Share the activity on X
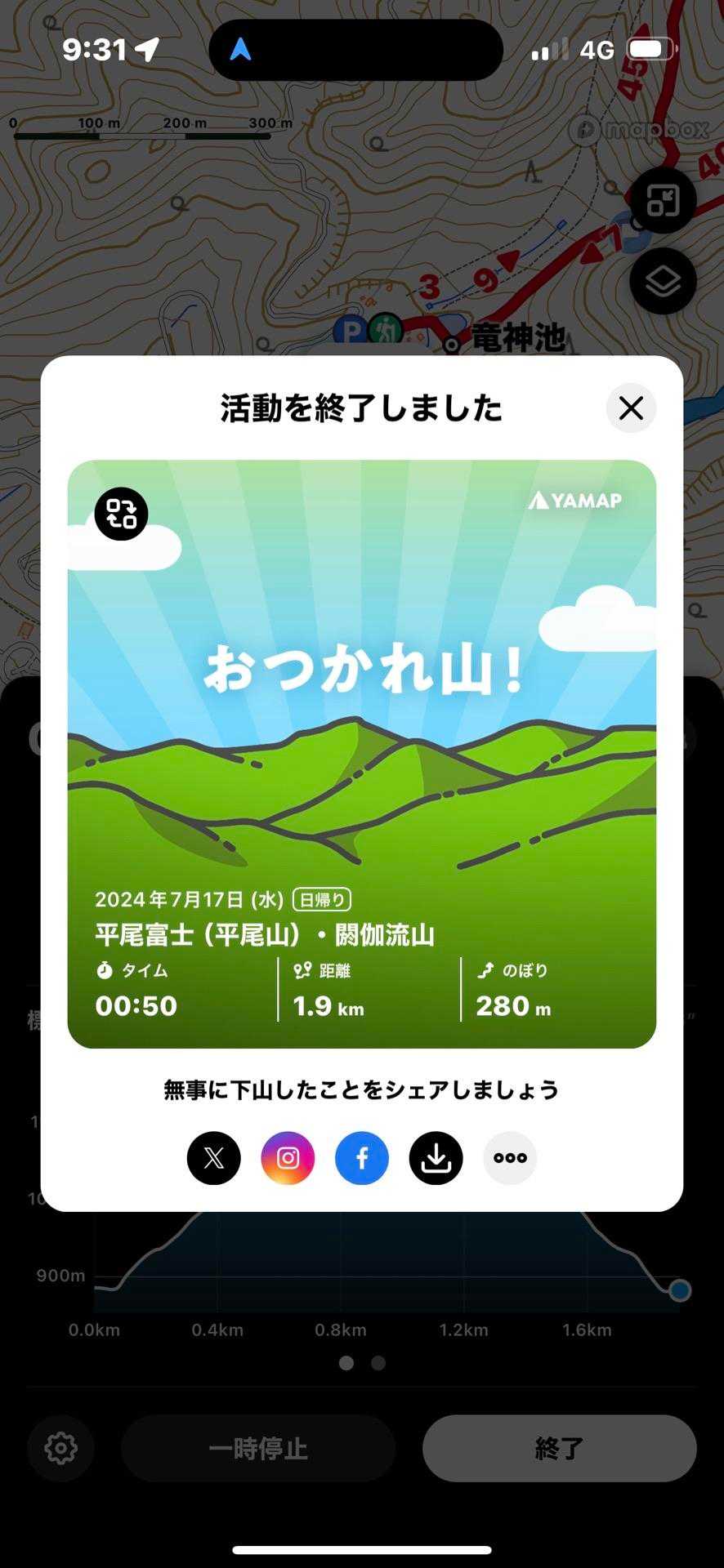The width and height of the screenshot is (724, 1568). (214, 1158)
